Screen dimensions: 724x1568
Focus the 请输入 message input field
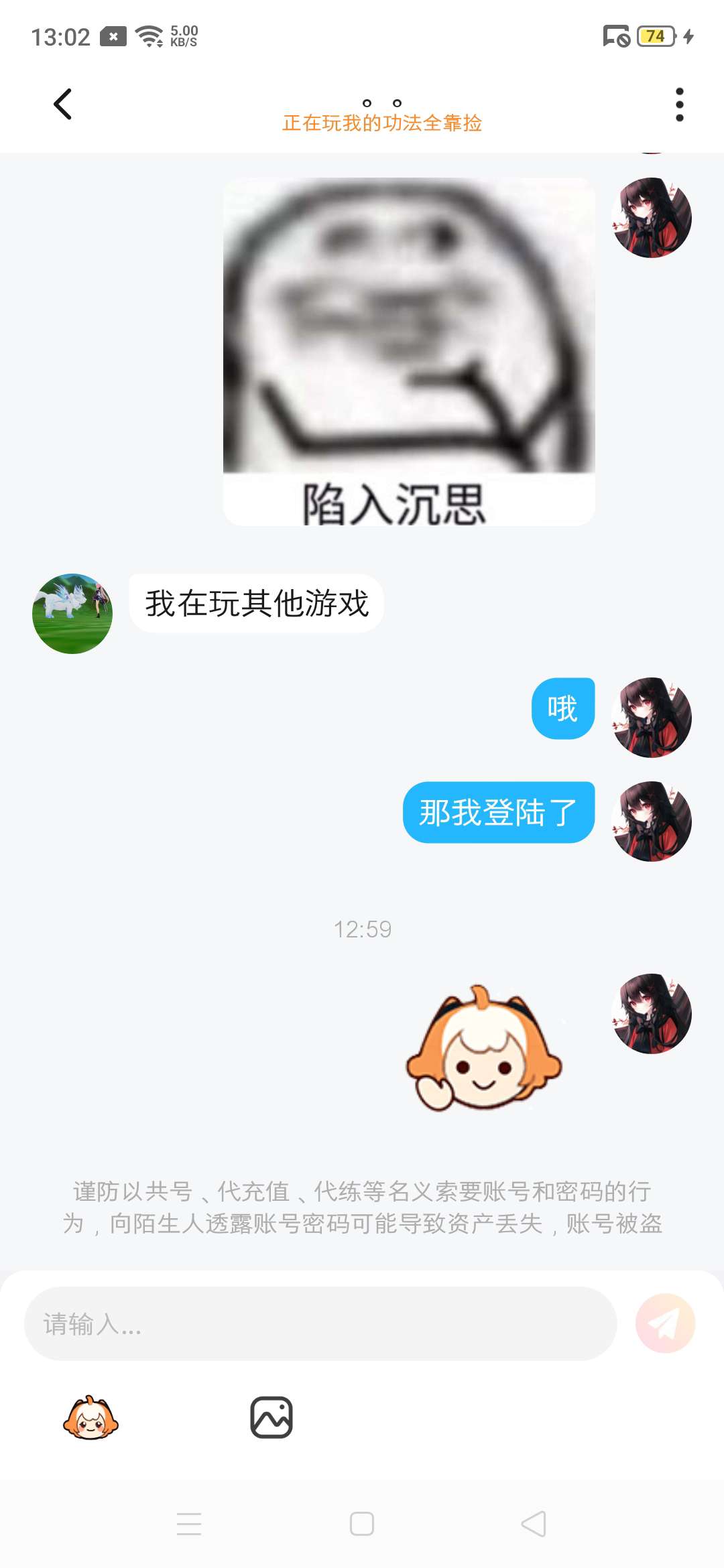pos(320,1323)
